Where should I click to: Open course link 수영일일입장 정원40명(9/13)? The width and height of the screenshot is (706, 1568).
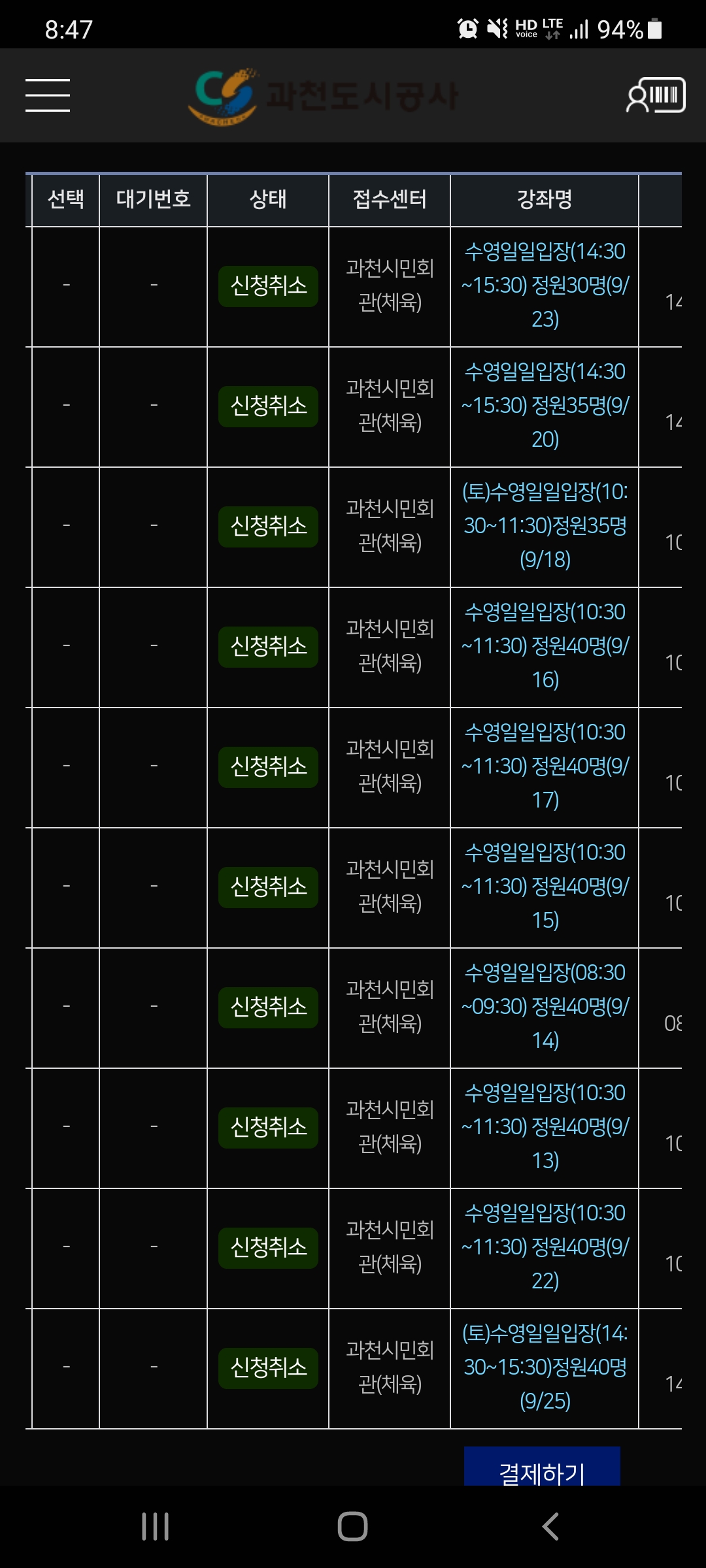(x=545, y=1127)
